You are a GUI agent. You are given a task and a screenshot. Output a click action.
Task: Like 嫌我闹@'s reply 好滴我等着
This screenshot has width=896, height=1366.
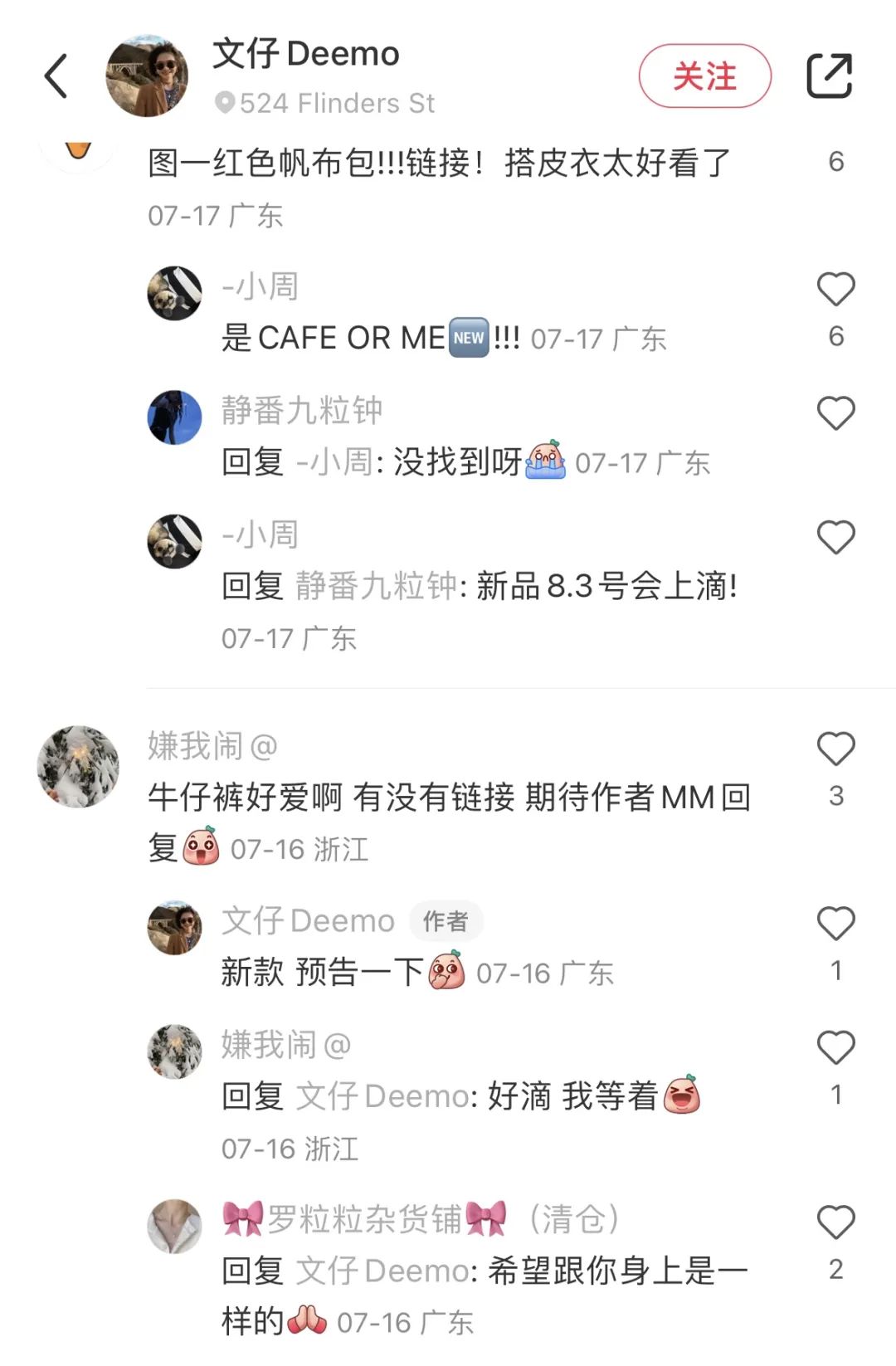[x=835, y=1048]
